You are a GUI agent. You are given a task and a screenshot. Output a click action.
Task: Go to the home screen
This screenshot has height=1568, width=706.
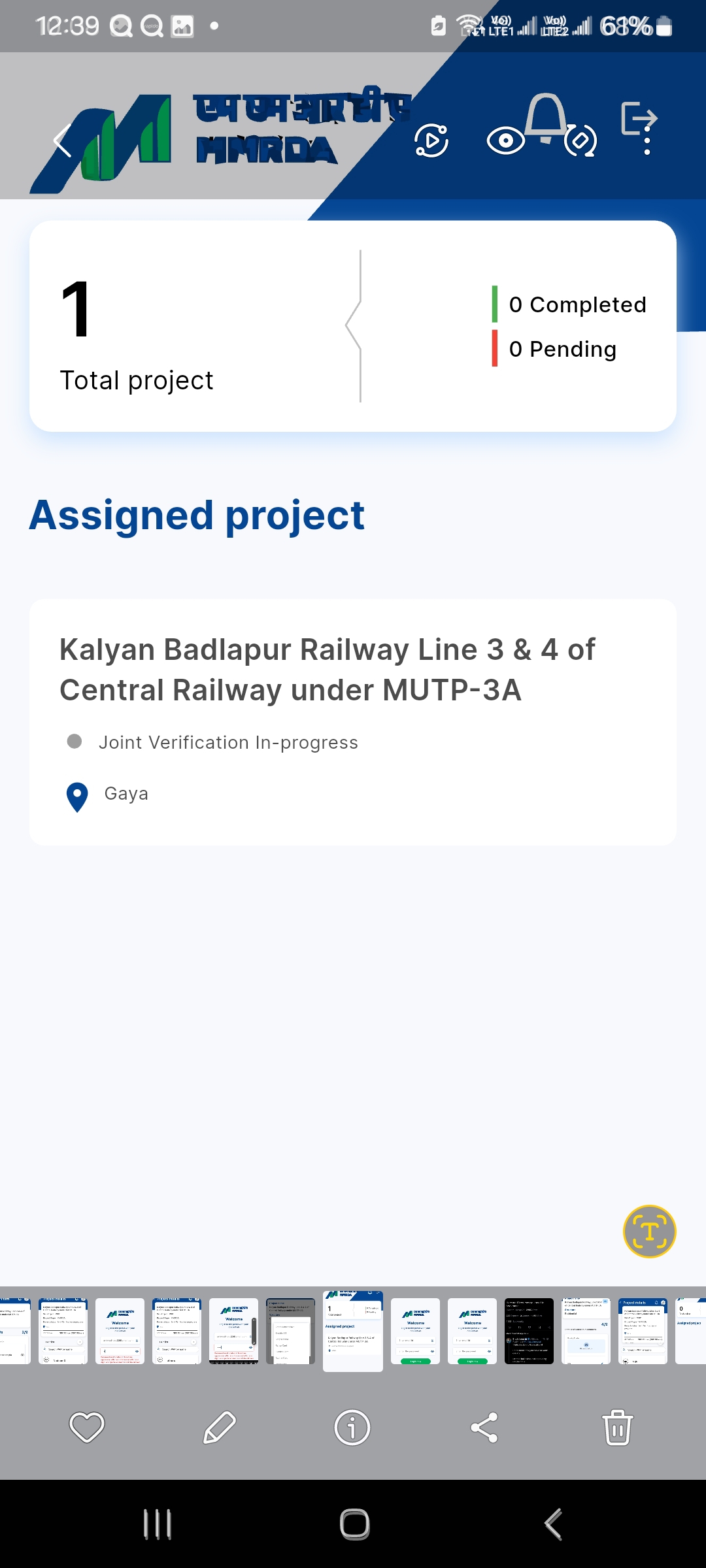click(x=354, y=1524)
